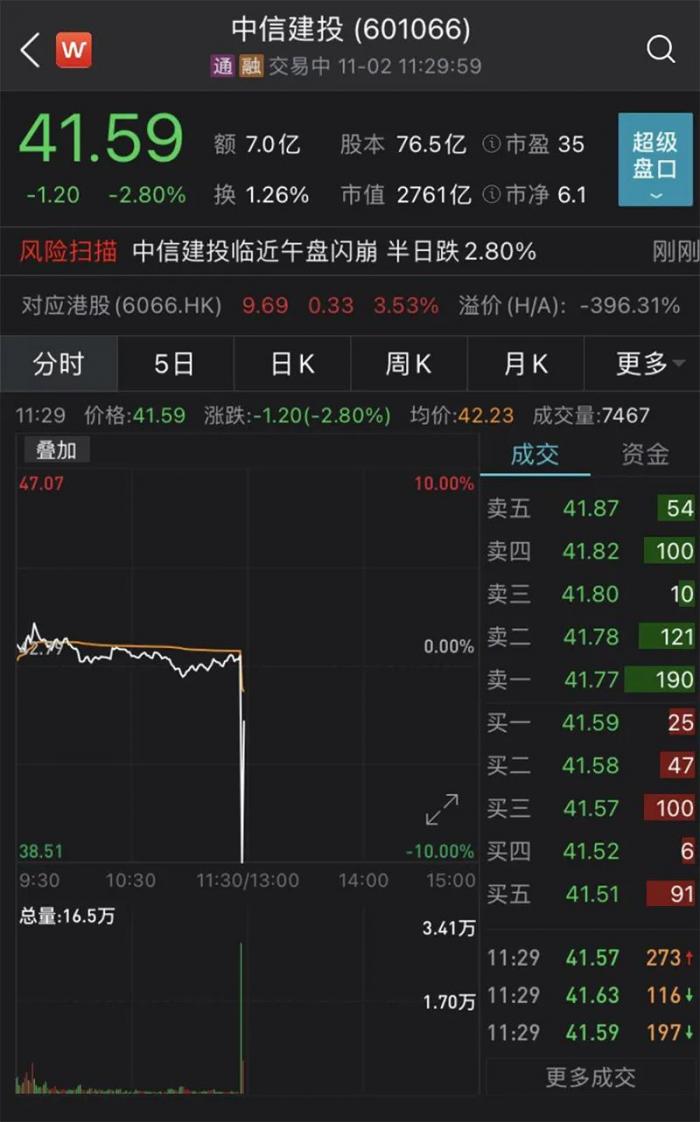The height and width of the screenshot is (1122, 700).
Task: Tap the 叠加 overlay button
Action: click(56, 451)
